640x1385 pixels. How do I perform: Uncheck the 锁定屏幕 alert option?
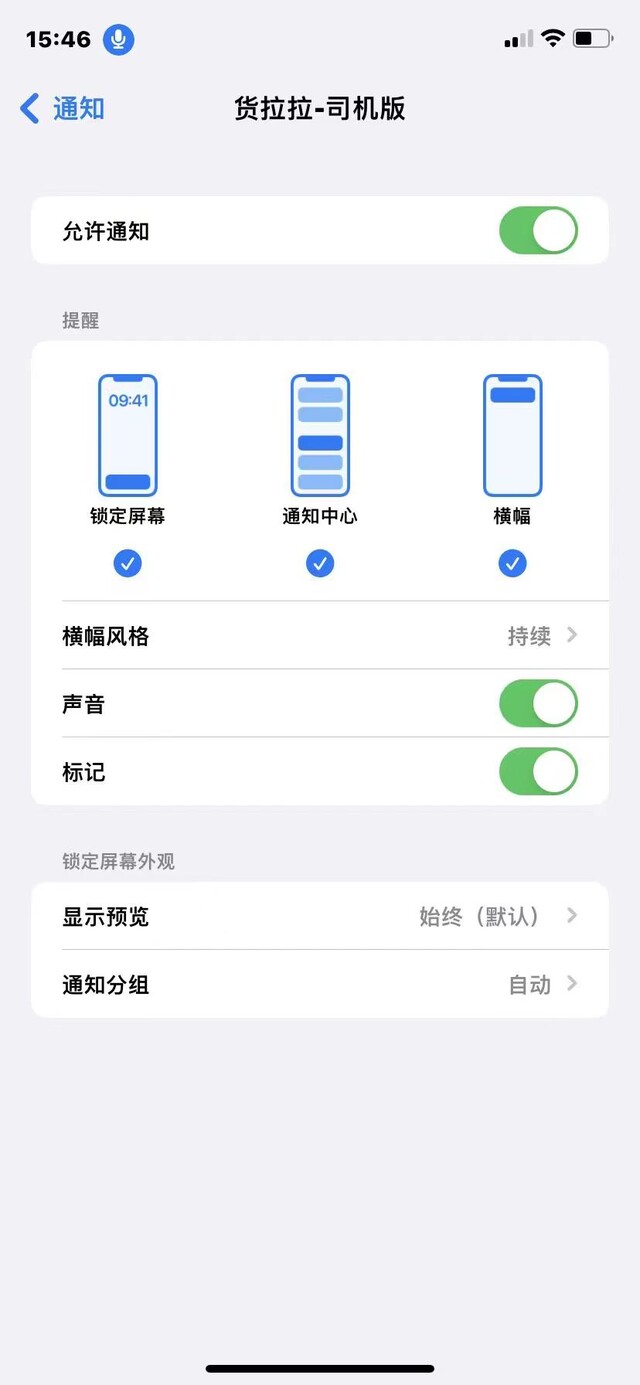[x=127, y=564]
